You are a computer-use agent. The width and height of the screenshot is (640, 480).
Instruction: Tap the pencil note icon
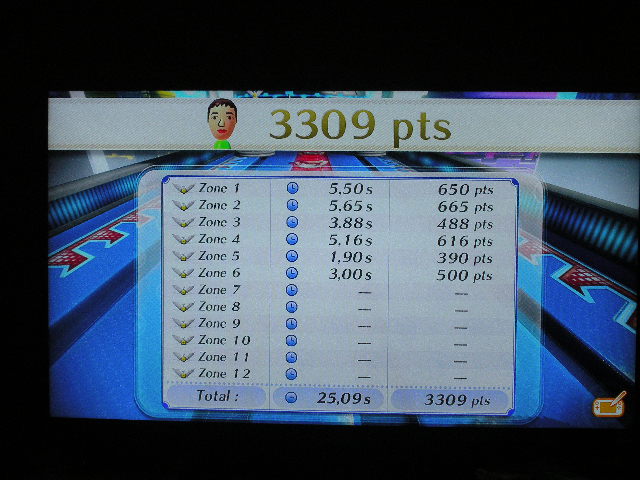click(609, 404)
